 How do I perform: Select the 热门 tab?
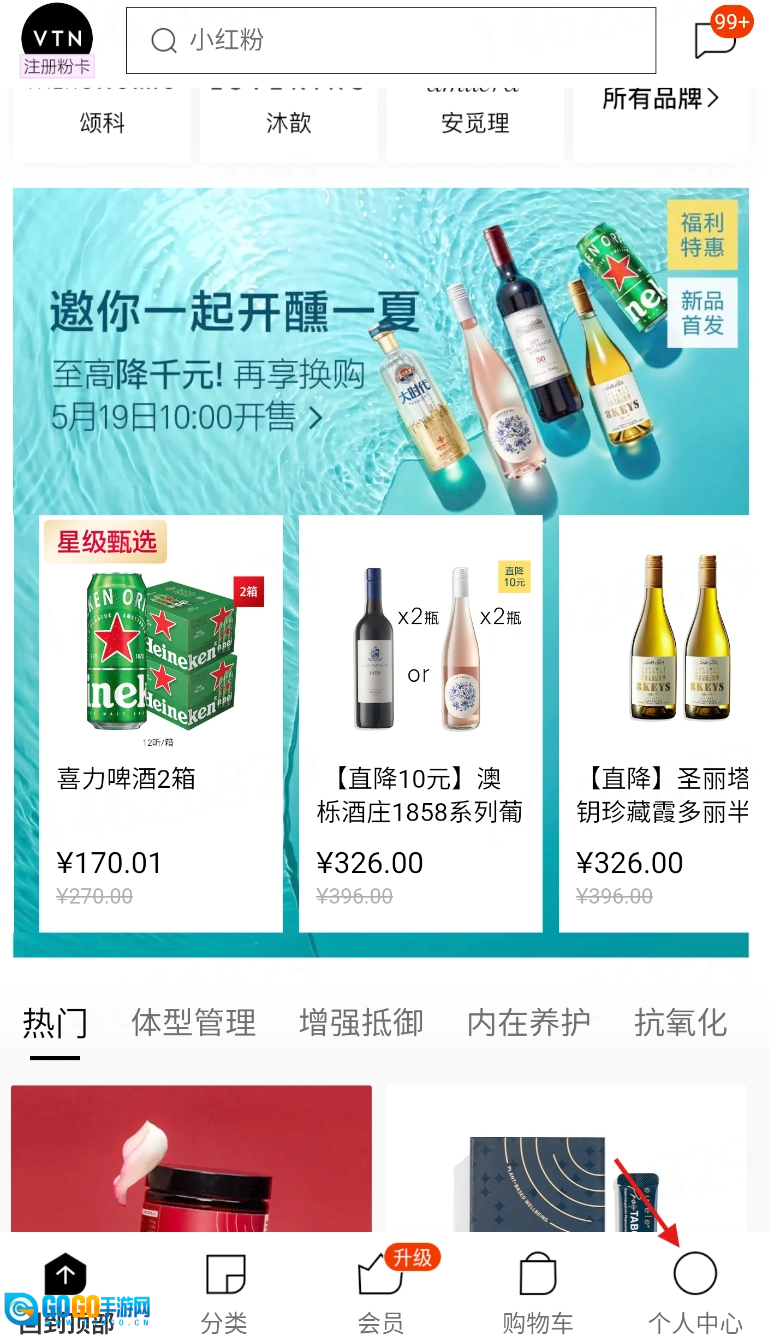[55, 1023]
